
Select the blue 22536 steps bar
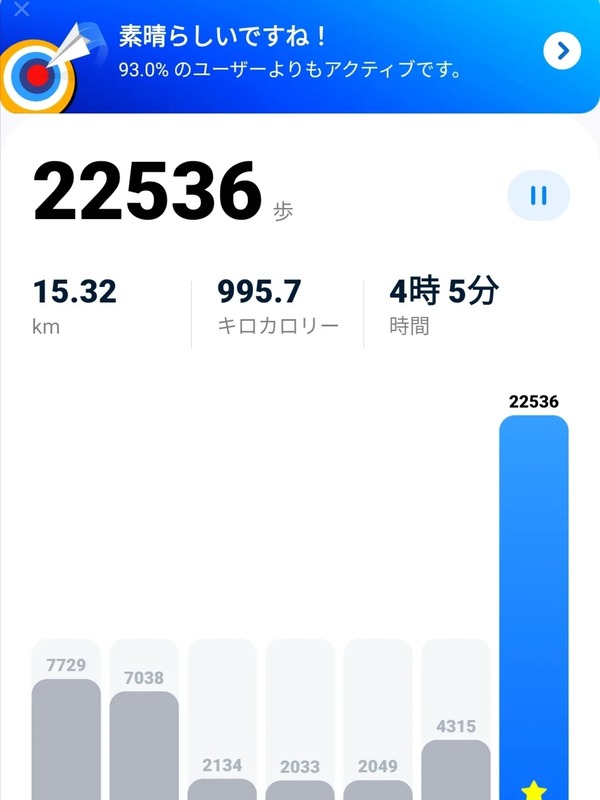pyautogui.click(x=534, y=600)
